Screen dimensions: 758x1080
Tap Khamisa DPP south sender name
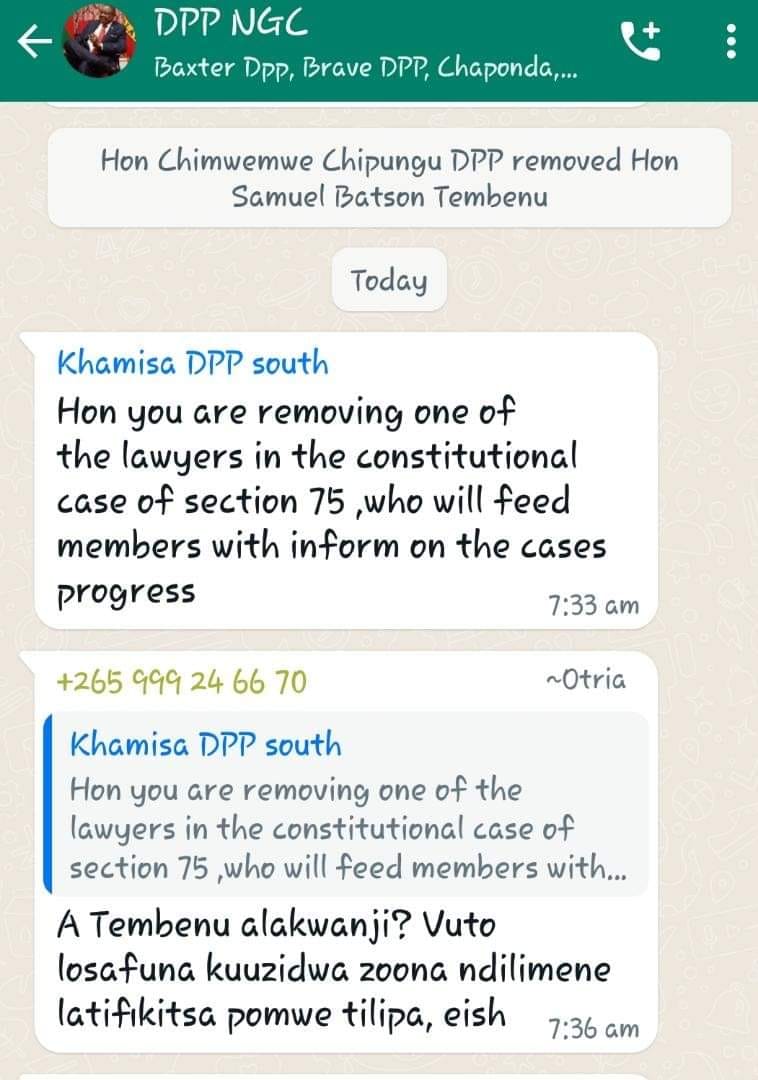click(192, 362)
